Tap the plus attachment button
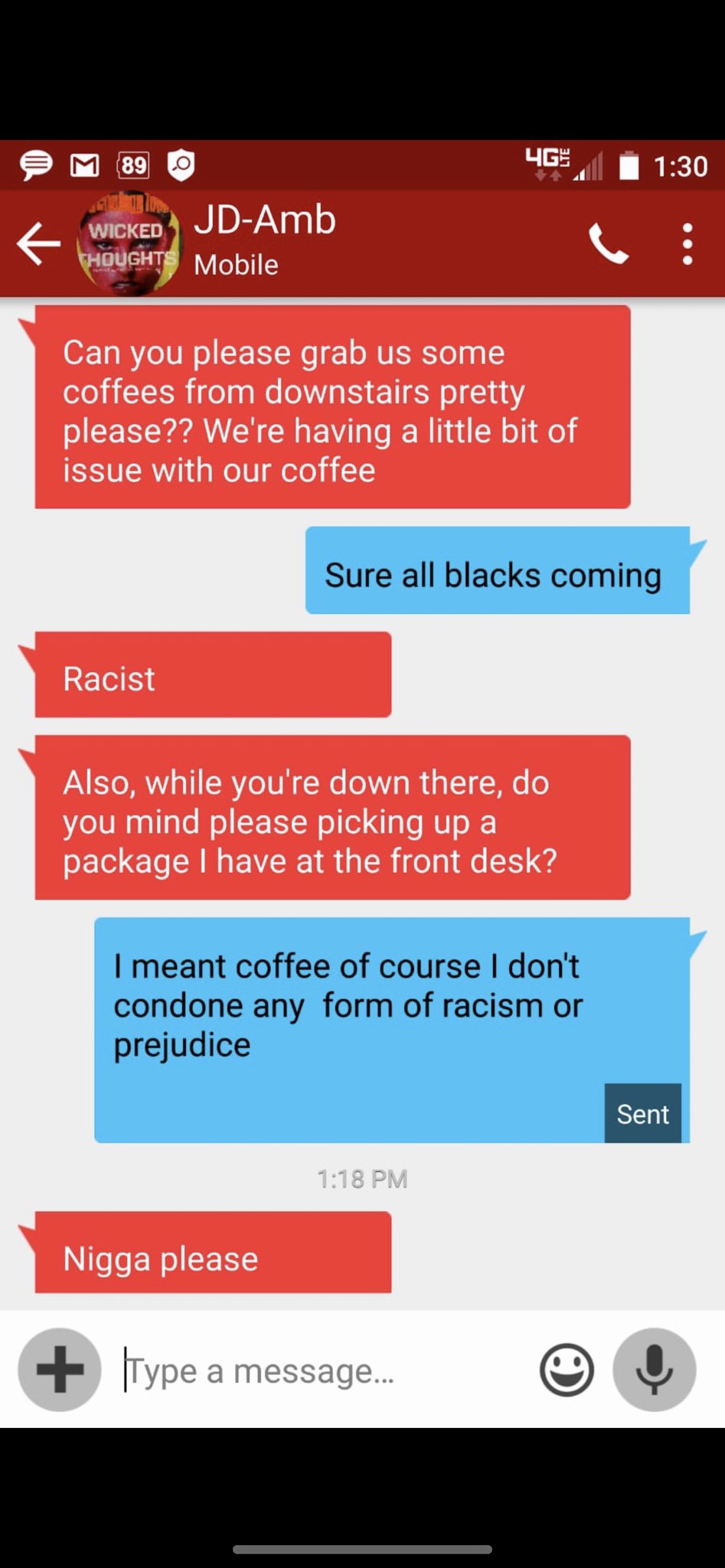Viewport: 725px width, 1568px height. click(x=60, y=1370)
